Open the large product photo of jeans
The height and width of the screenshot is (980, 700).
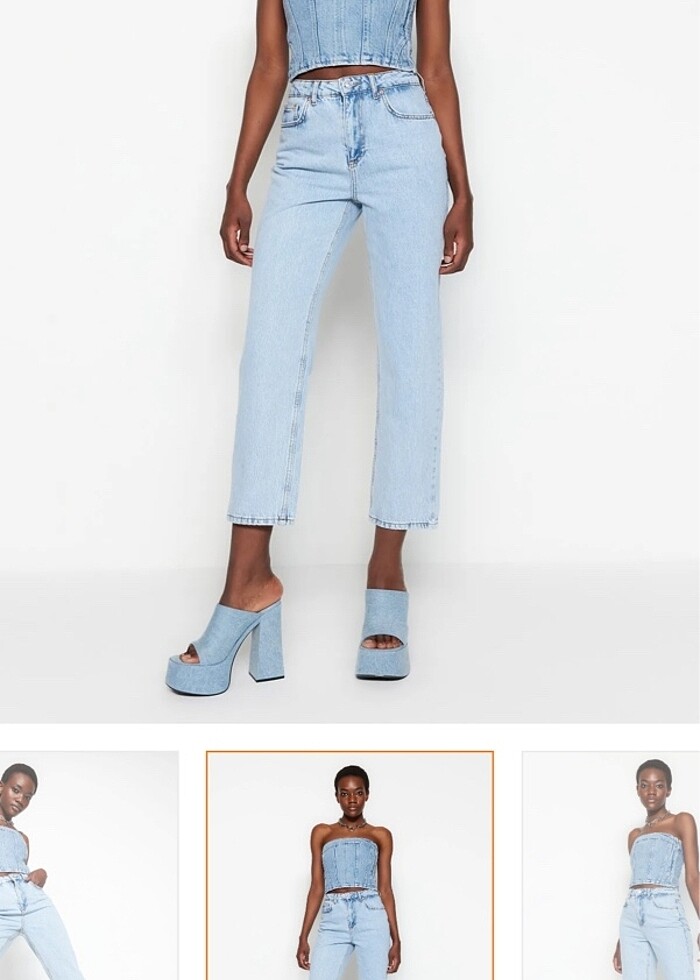350,360
